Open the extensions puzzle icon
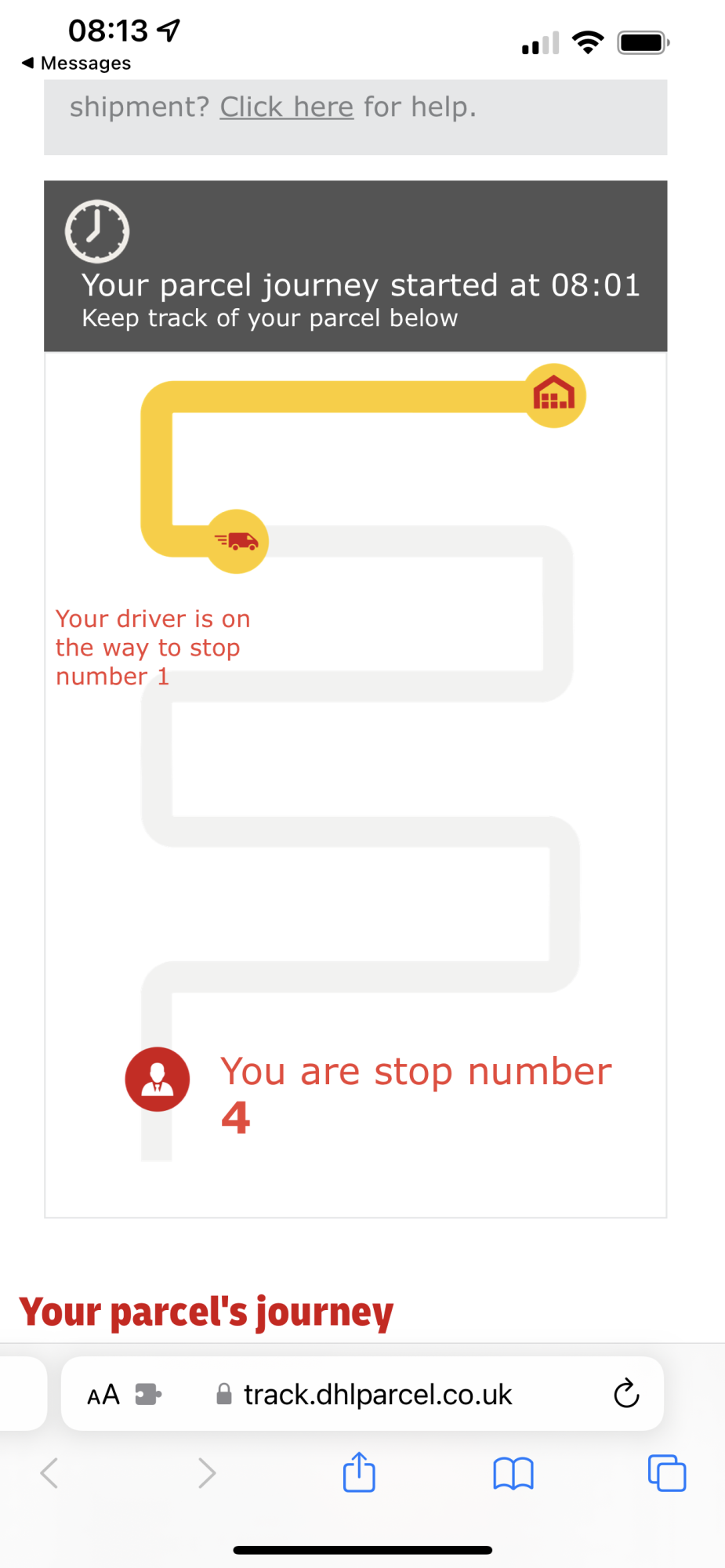 click(x=148, y=1395)
